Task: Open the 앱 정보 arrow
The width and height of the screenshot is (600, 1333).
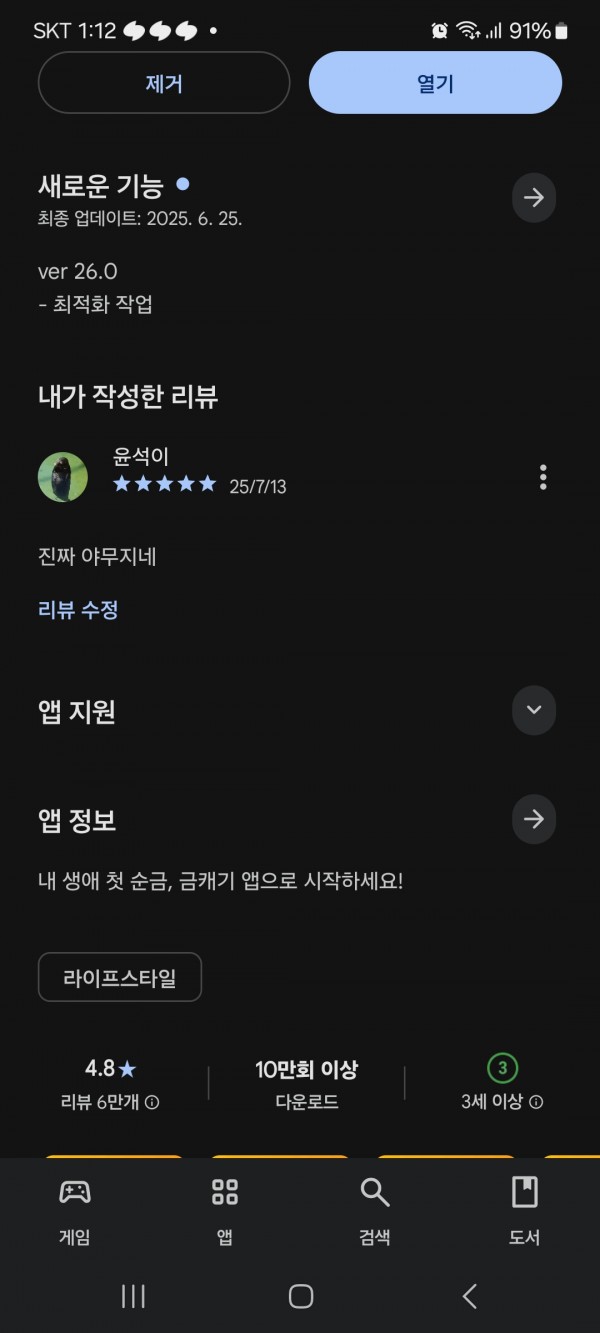Action: pos(534,820)
